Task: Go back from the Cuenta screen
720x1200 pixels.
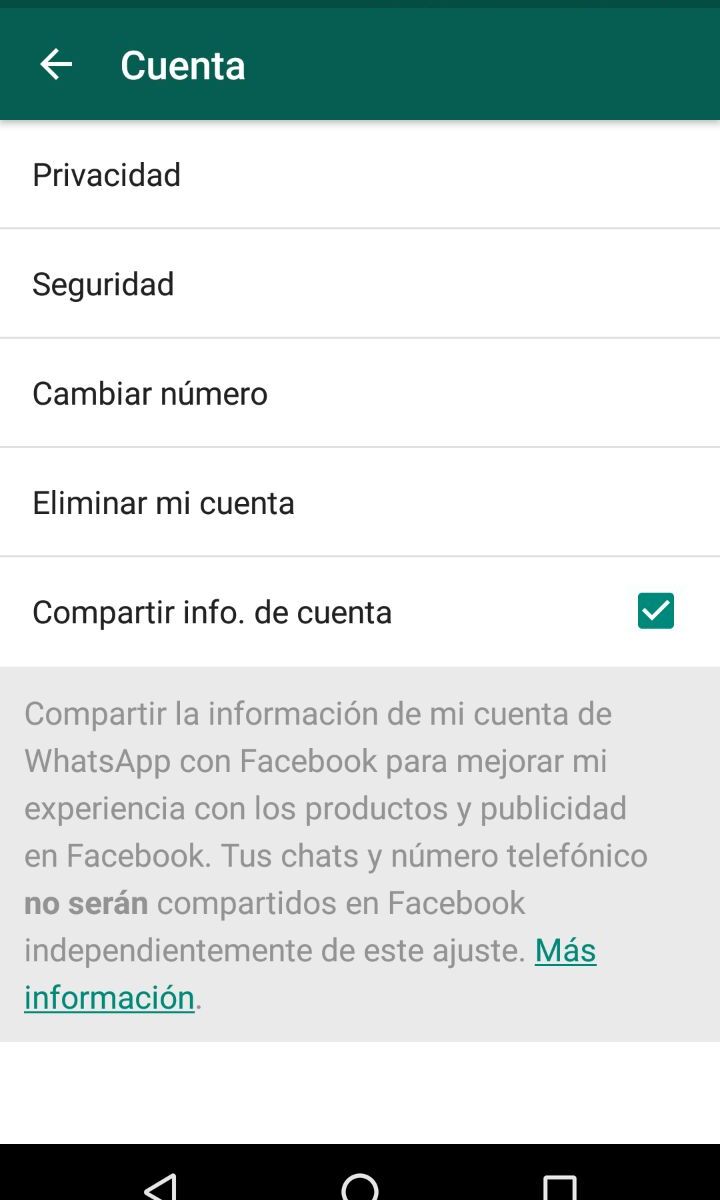Action: (56, 65)
